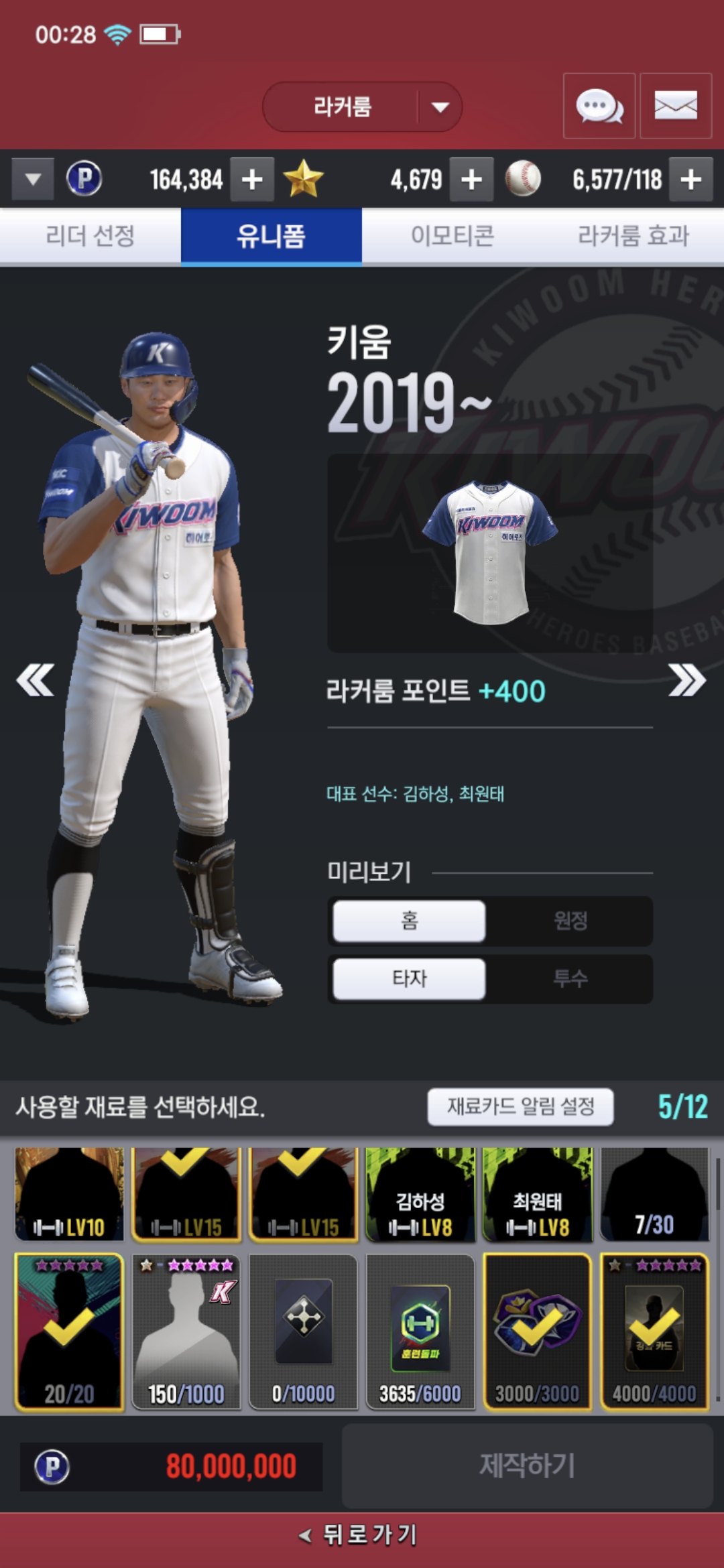Image resolution: width=724 pixels, height=1568 pixels.
Task: Select 원정 preview option
Action: 570,921
